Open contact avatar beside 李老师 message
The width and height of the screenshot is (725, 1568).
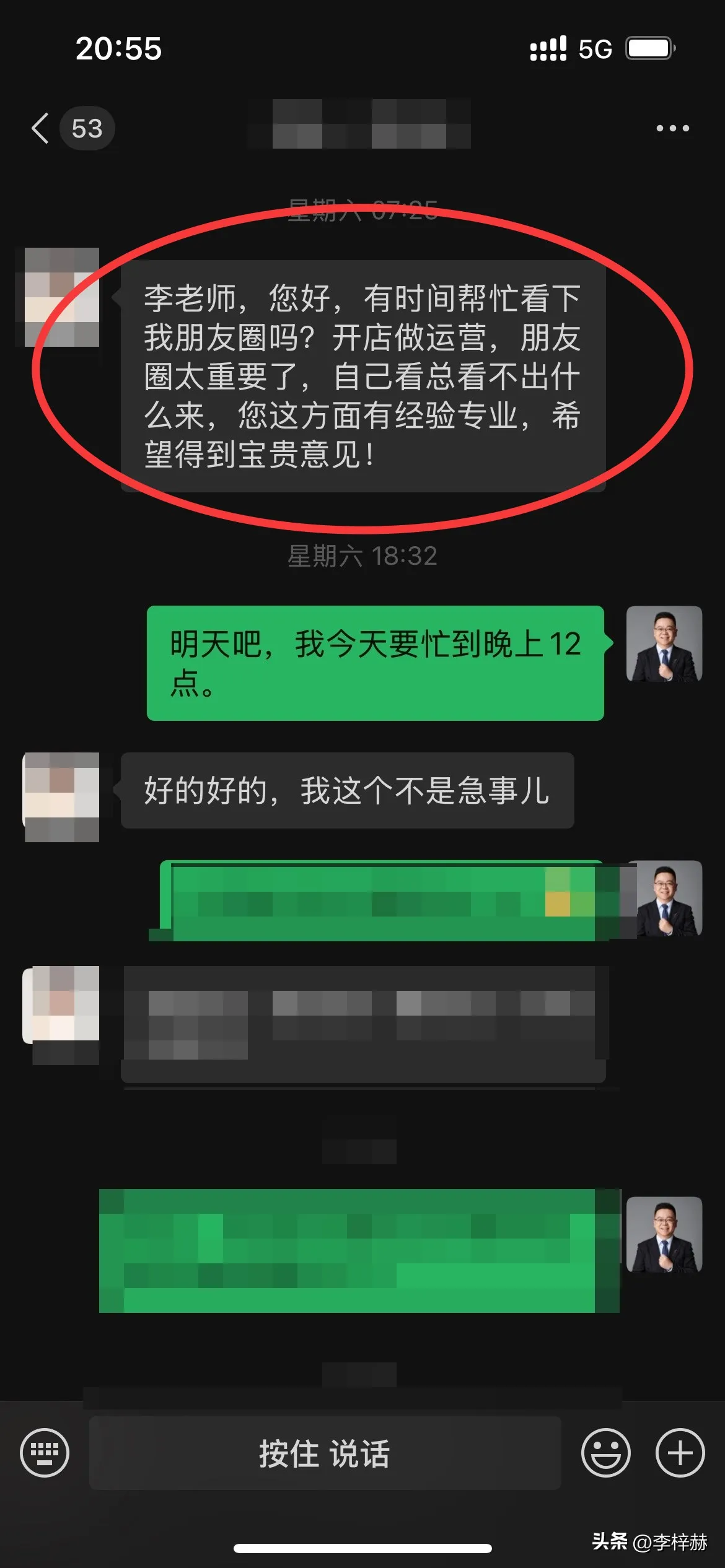click(x=62, y=297)
